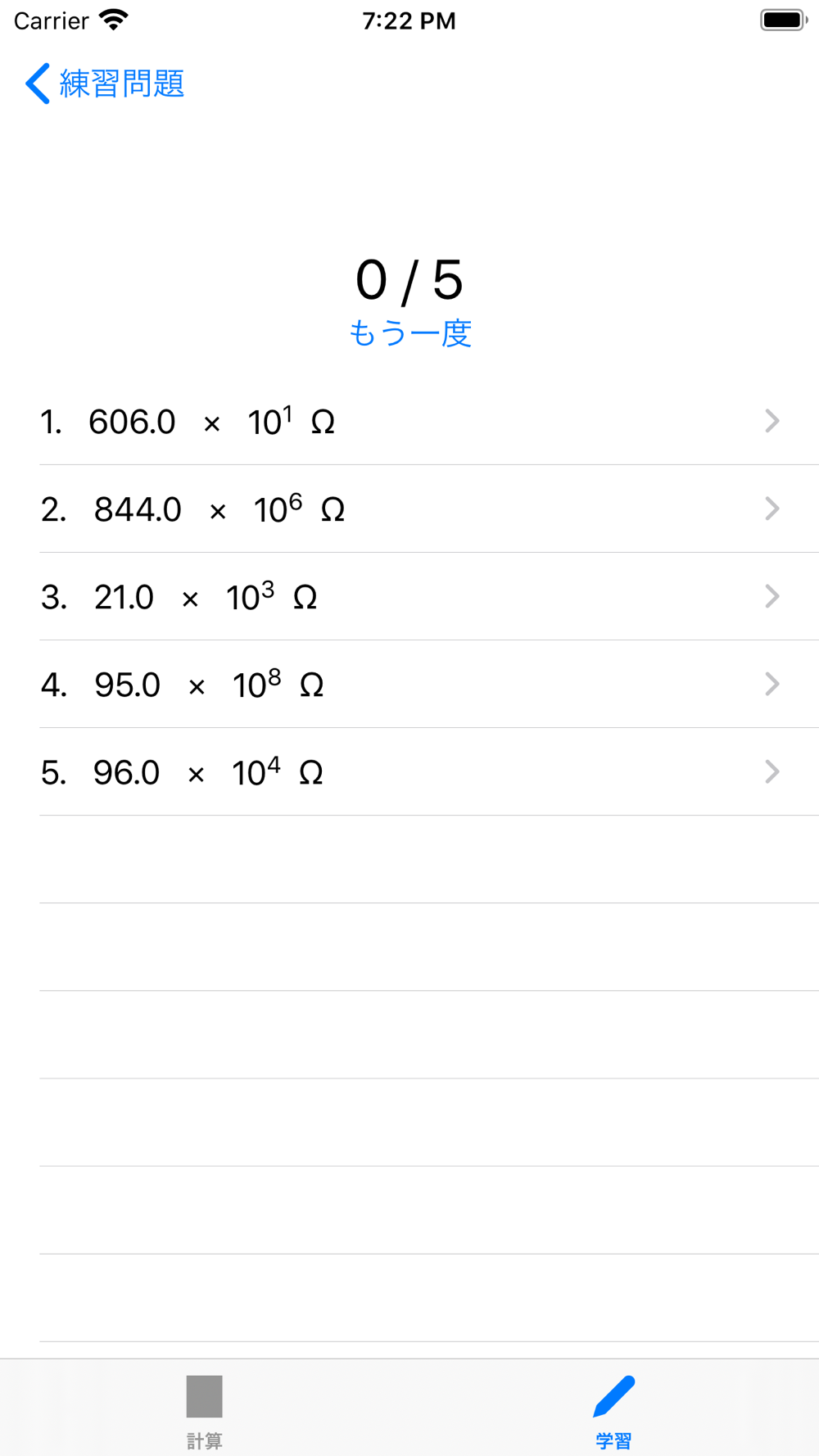The image size is (819, 1456).
Task: Select question 4 with 95.0 × 10⁸ Ω
Action: (409, 685)
